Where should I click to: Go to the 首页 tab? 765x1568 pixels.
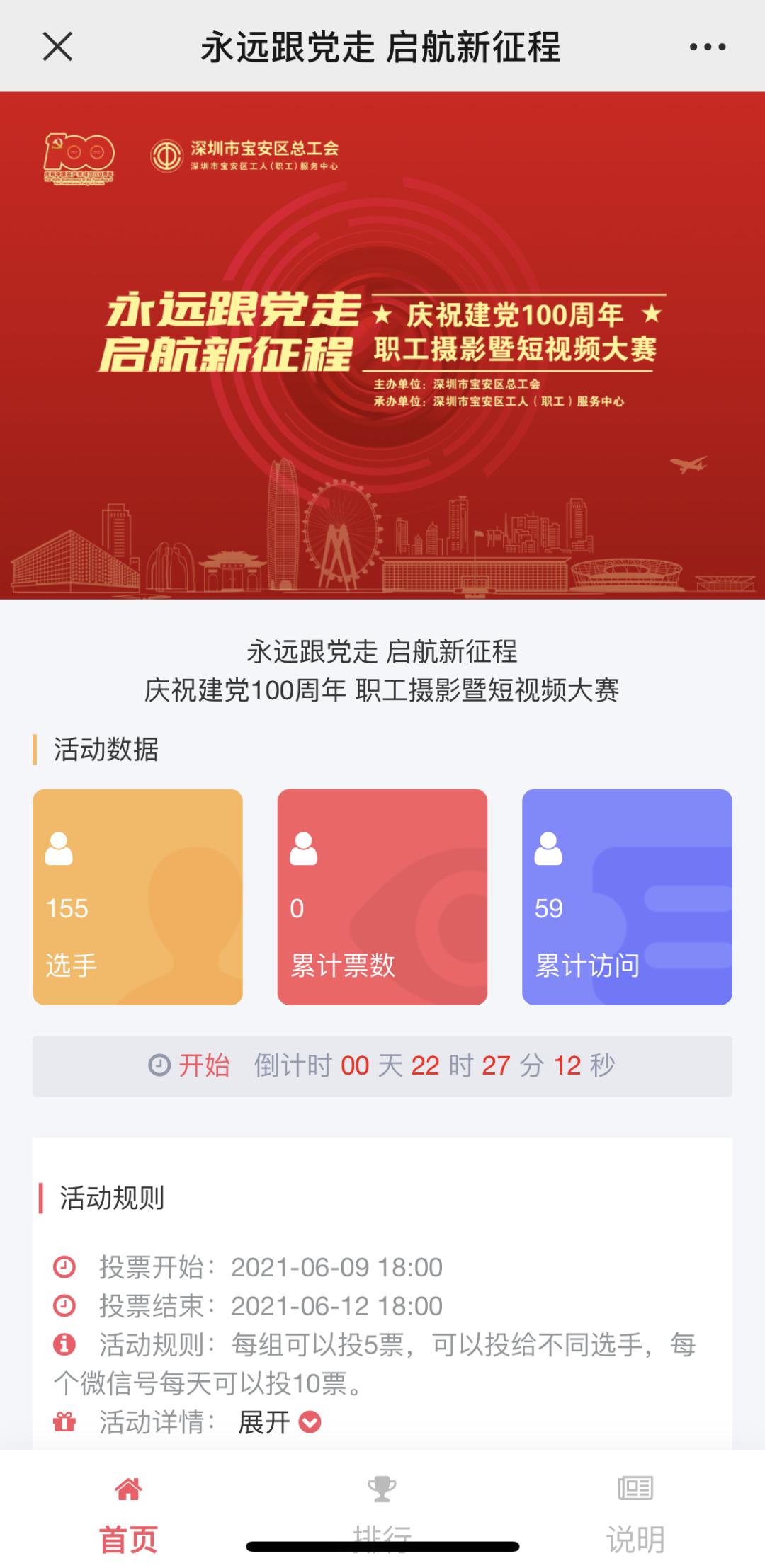(128, 1508)
